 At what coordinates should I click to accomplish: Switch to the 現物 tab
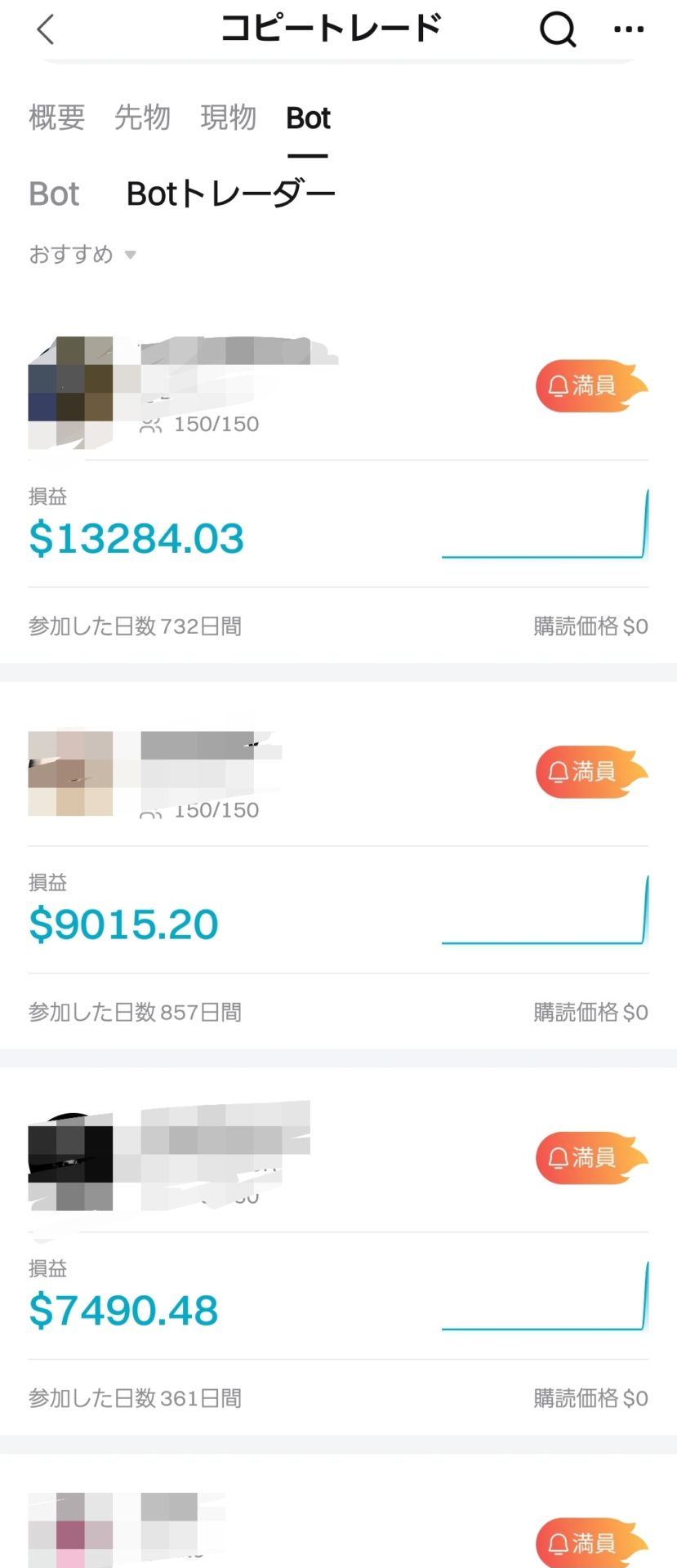pyautogui.click(x=229, y=118)
